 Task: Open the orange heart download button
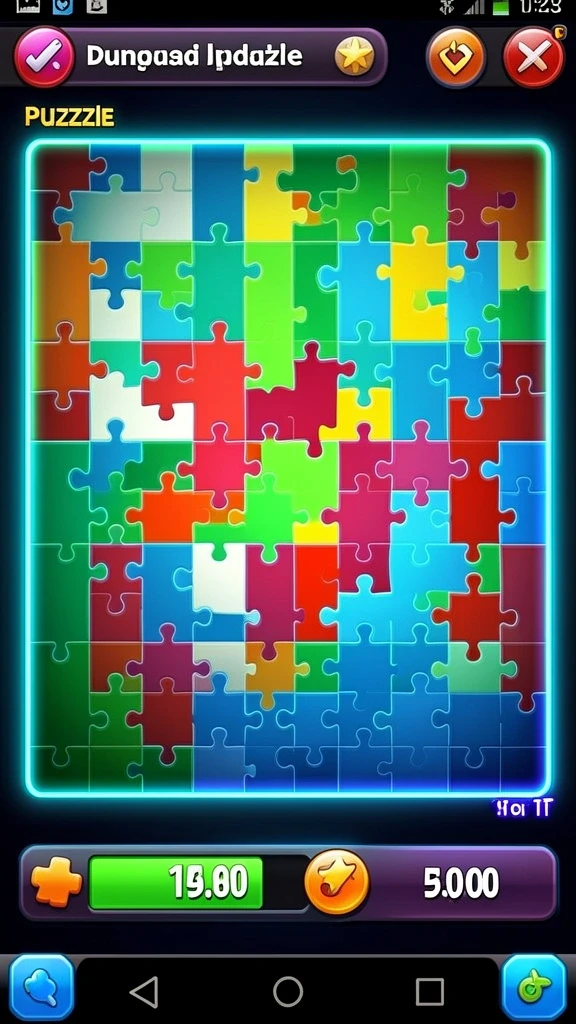456,57
